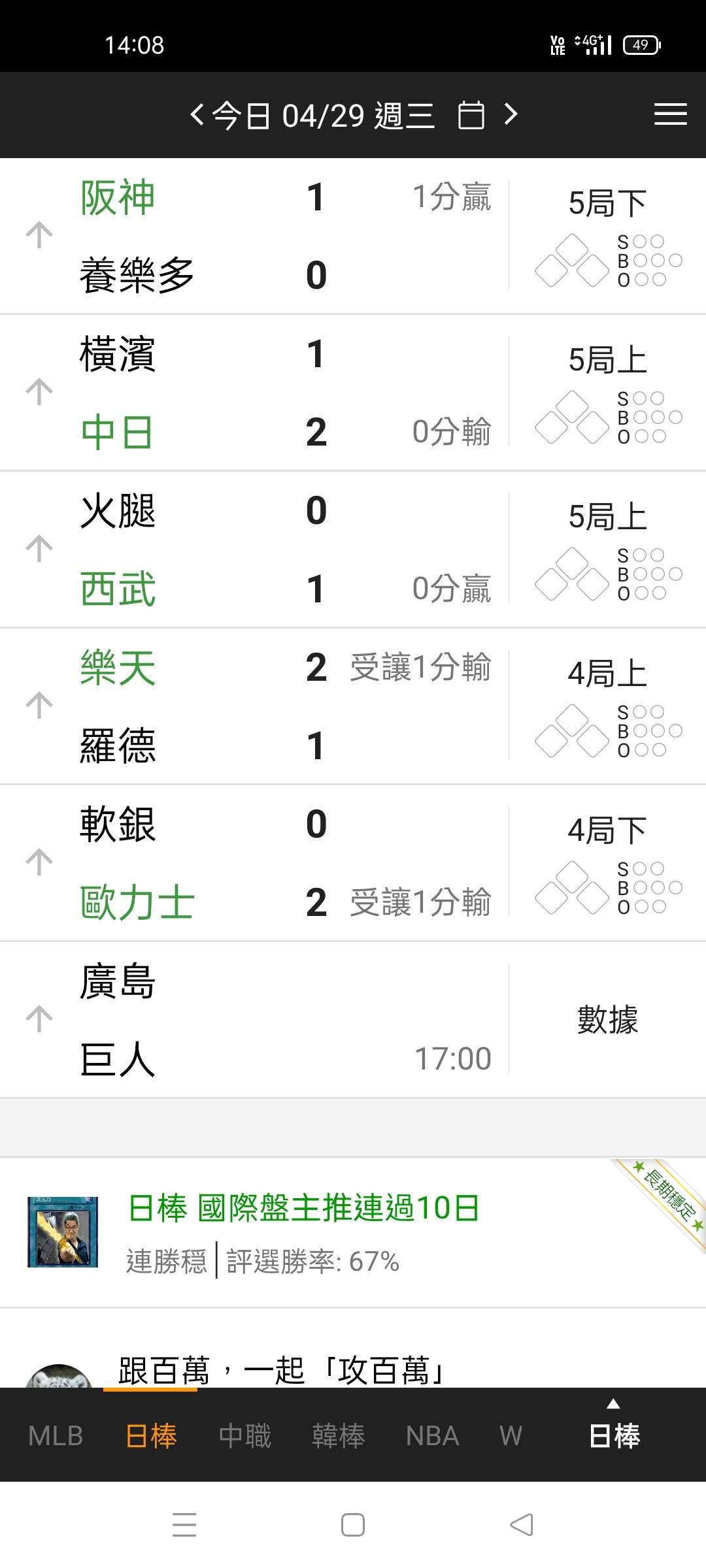This screenshot has height=1568, width=706.
Task: Go to the next day
Action: (511, 115)
